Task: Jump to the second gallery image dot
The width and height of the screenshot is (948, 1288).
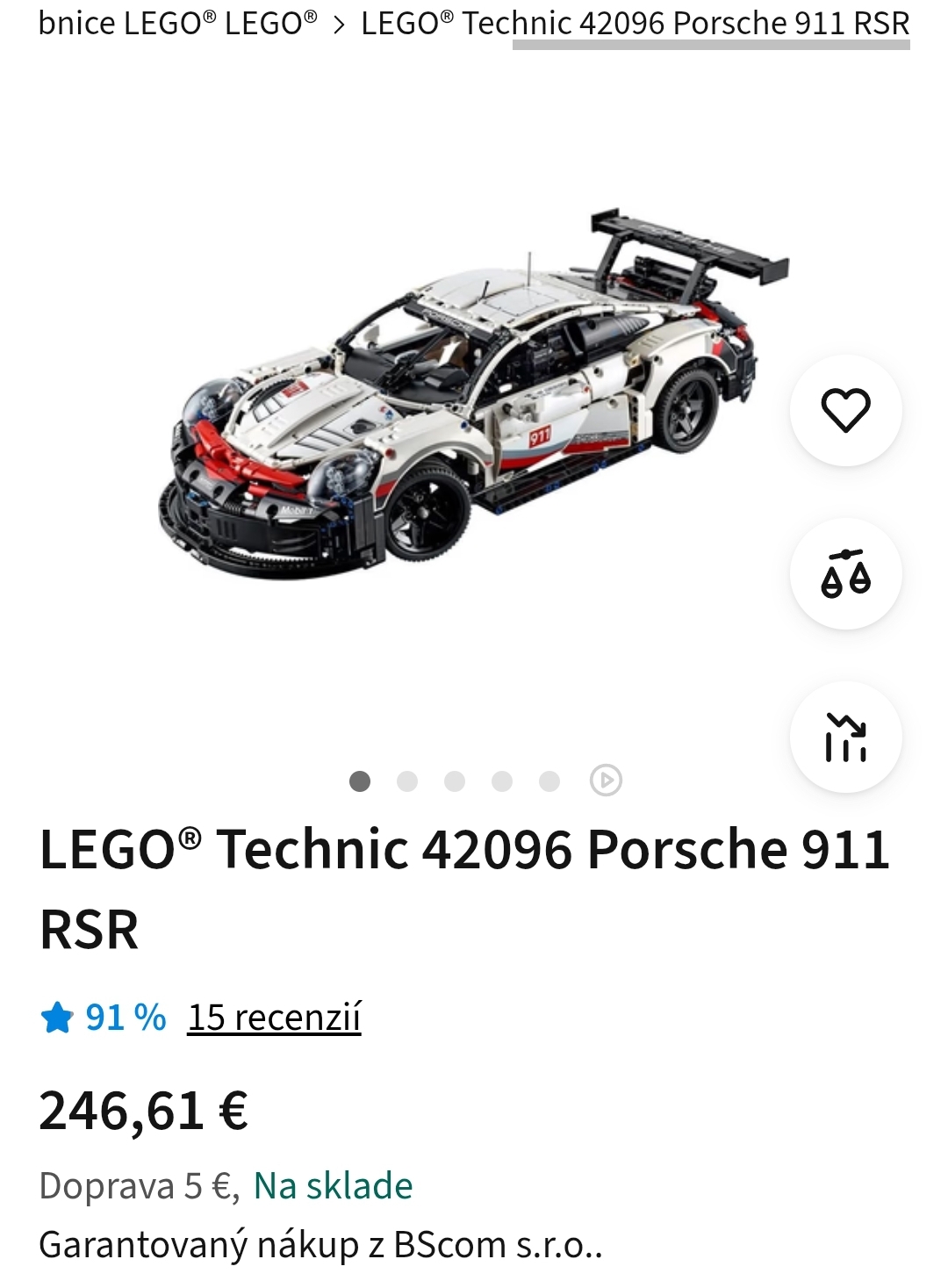Action: (407, 781)
